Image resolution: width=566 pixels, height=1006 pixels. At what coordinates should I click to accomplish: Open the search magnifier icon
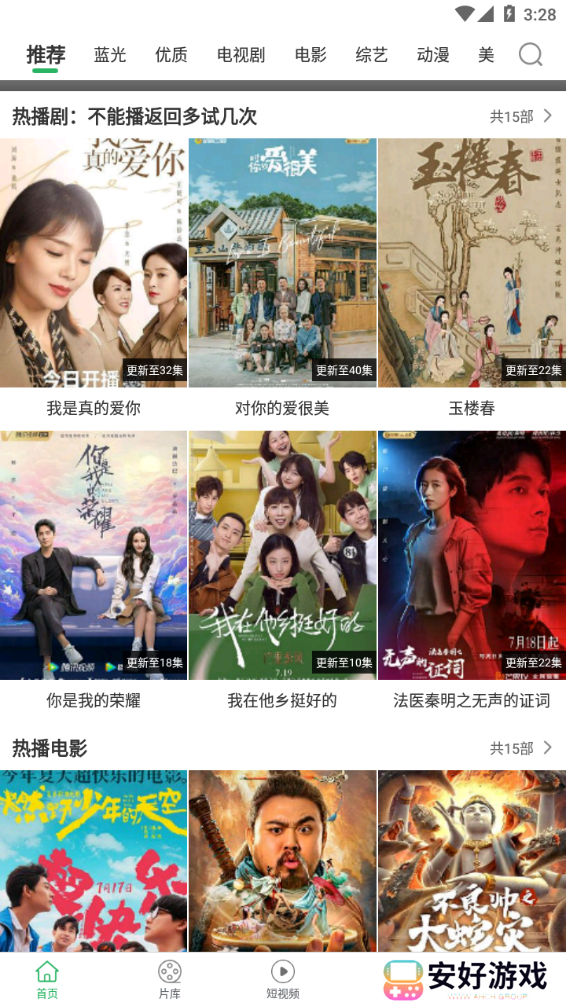point(531,55)
